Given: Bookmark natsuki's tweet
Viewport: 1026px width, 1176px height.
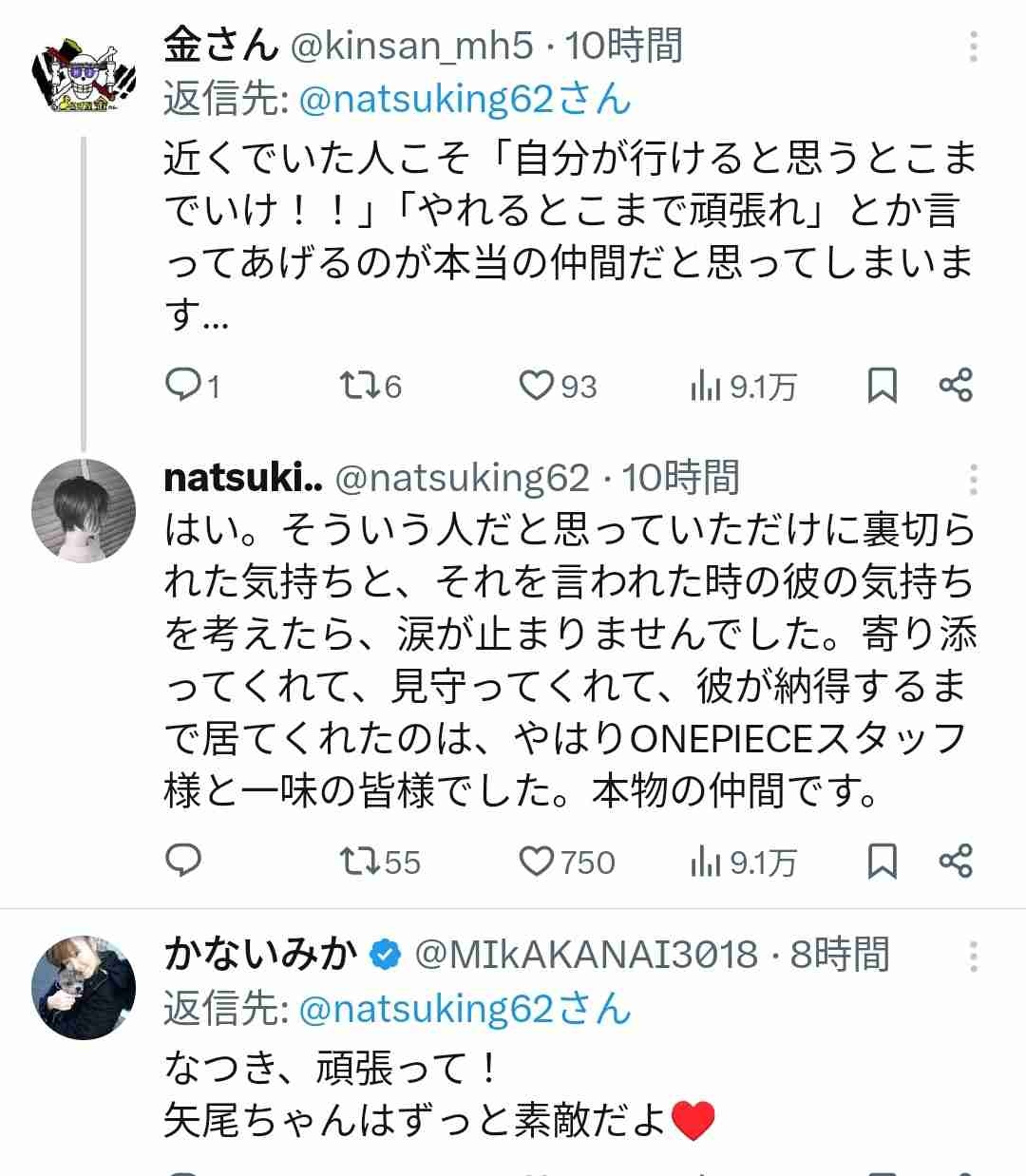Looking at the screenshot, I should click(x=883, y=861).
